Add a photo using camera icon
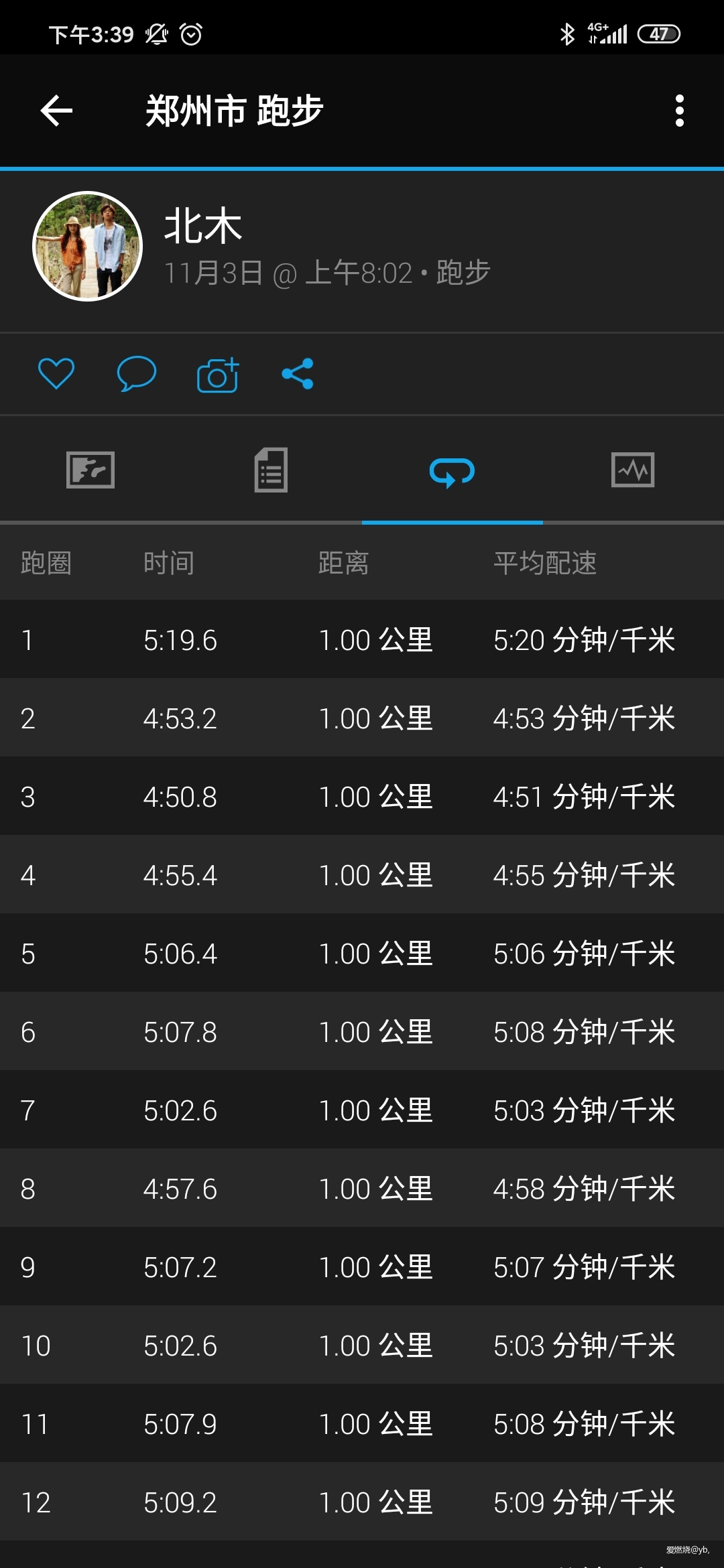724x1568 pixels. pyautogui.click(x=217, y=374)
